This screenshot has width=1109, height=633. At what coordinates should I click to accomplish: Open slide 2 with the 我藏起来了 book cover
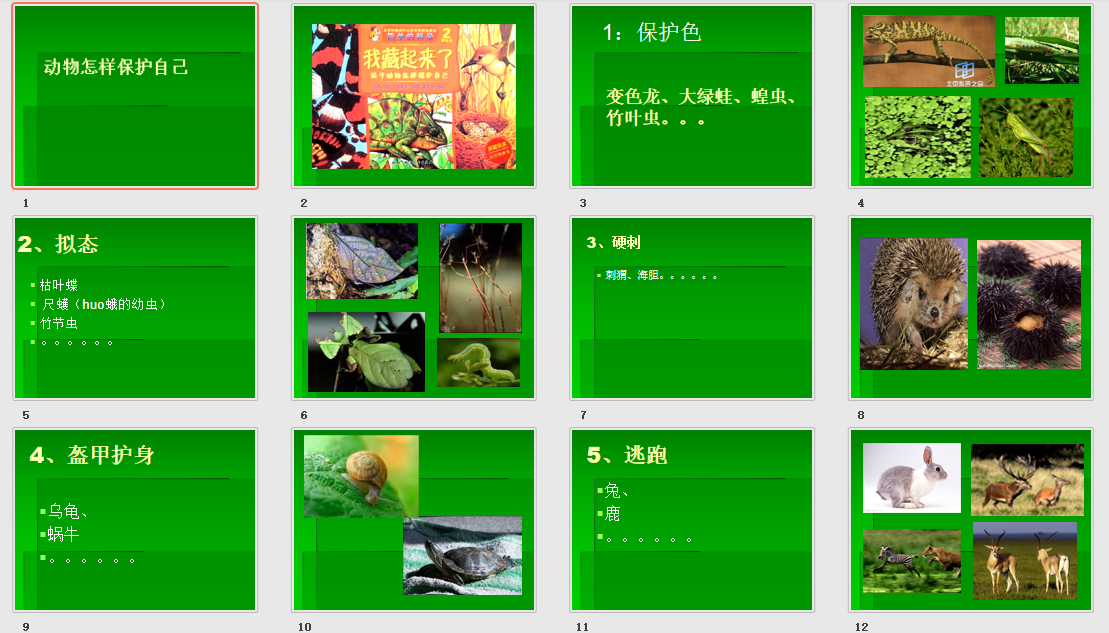[x=414, y=96]
